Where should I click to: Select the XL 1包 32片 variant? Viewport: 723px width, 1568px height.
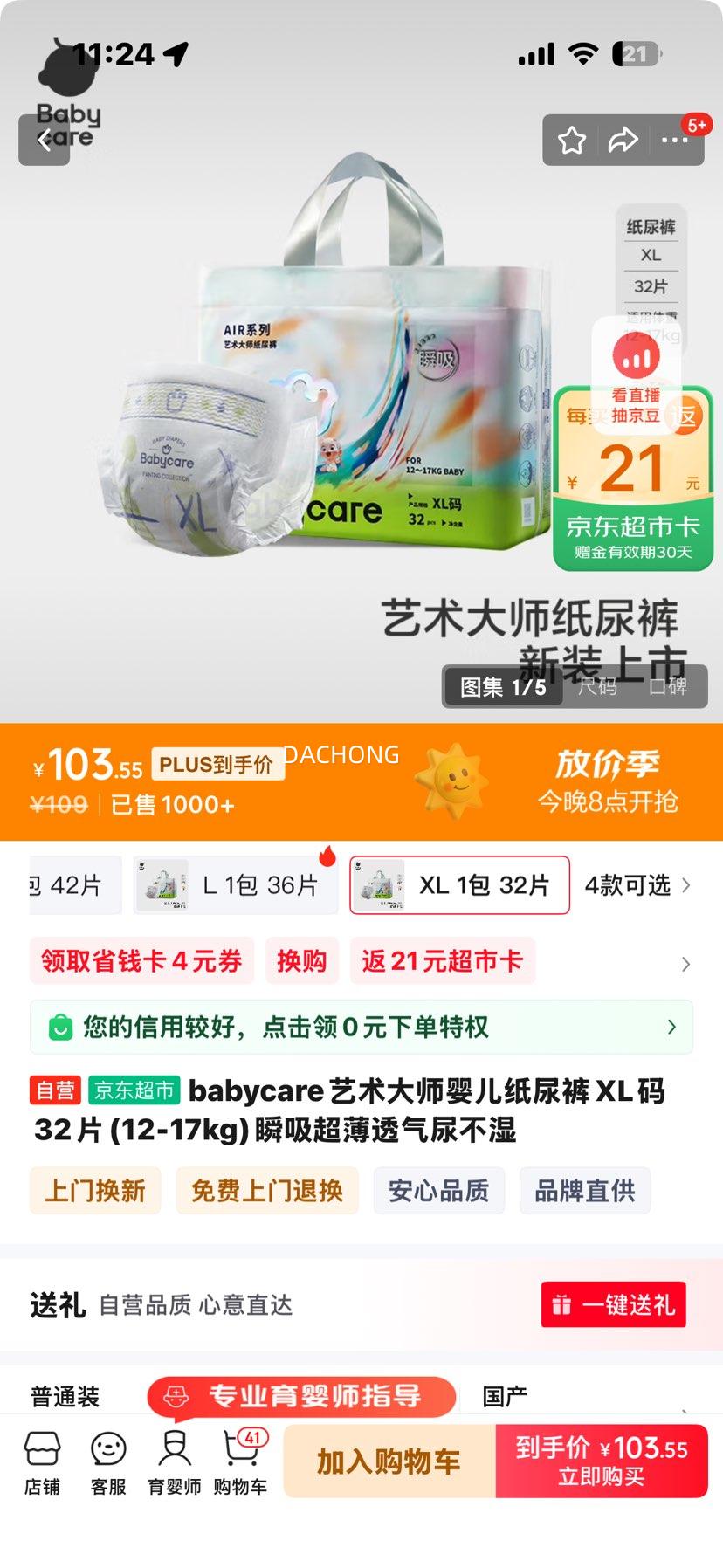458,885
